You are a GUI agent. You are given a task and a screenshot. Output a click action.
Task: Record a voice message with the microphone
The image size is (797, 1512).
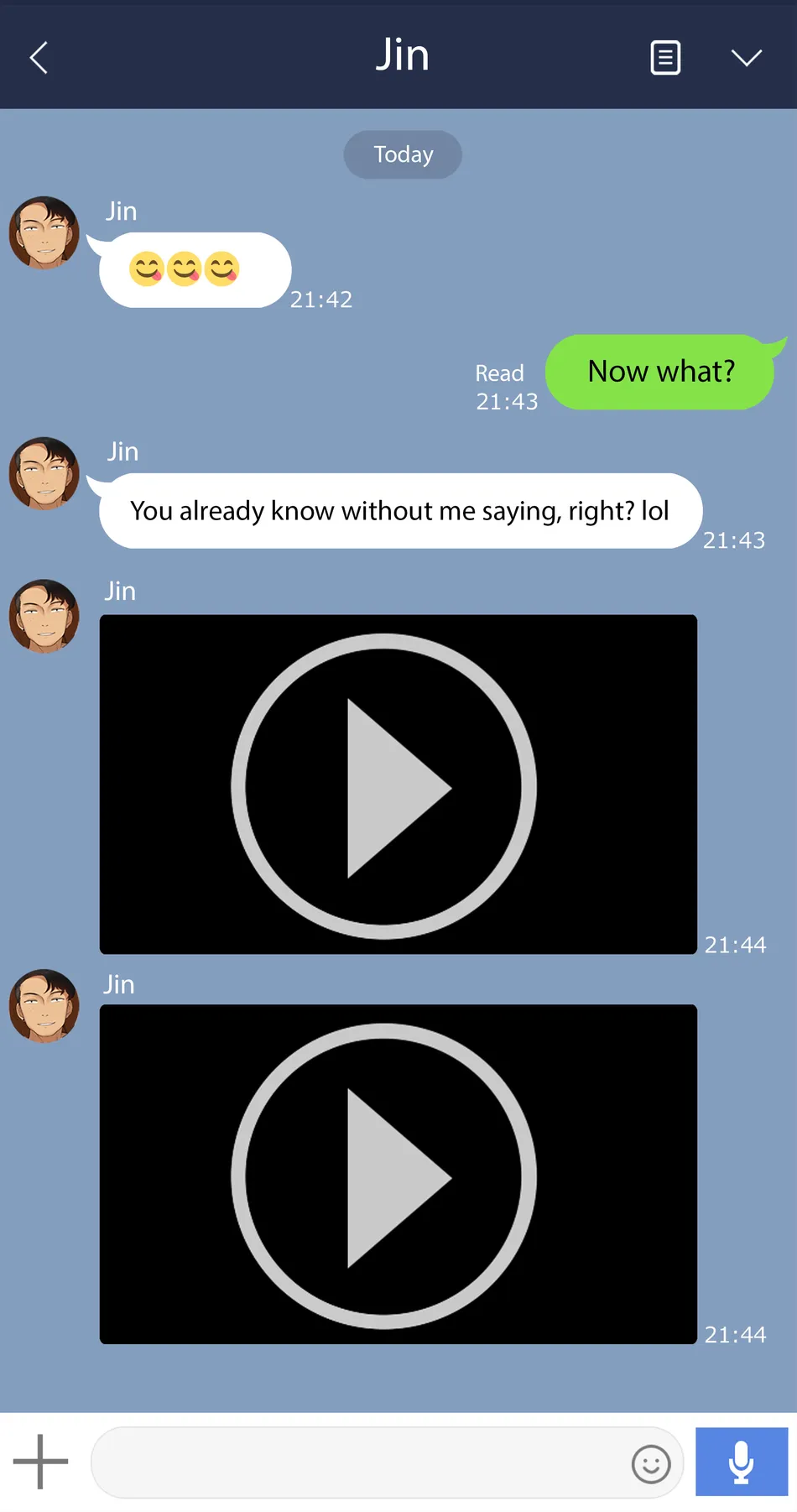[741, 1462]
